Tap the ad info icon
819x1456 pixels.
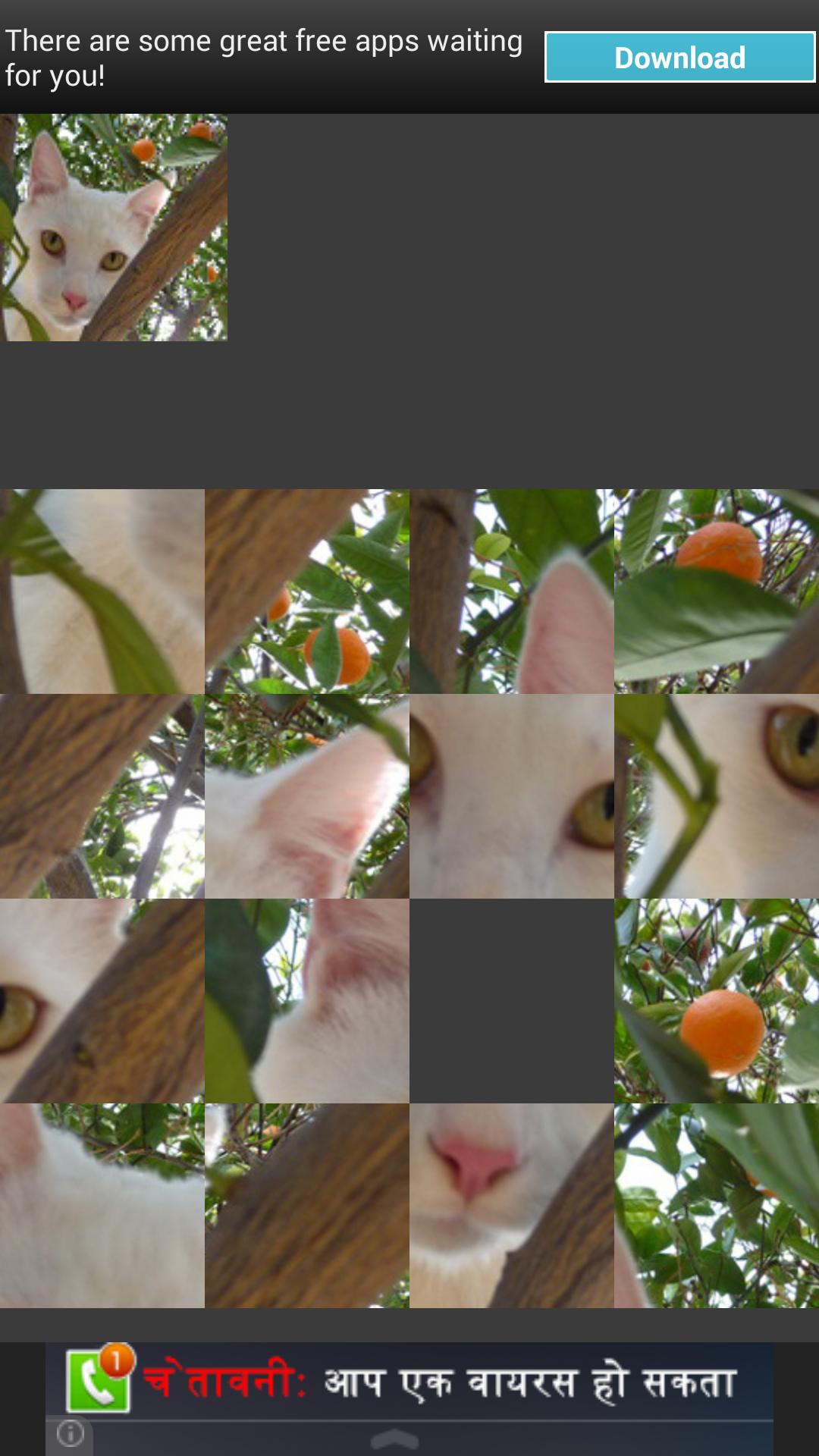click(x=71, y=1433)
